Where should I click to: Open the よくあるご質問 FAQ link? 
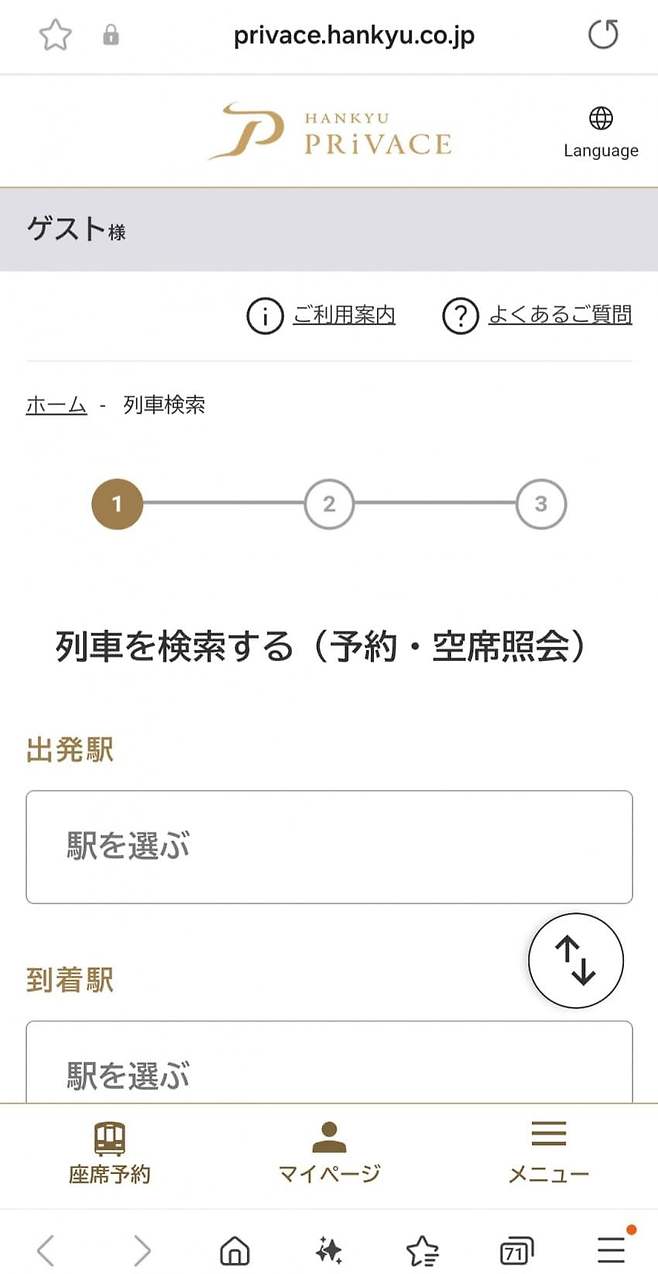coord(559,316)
